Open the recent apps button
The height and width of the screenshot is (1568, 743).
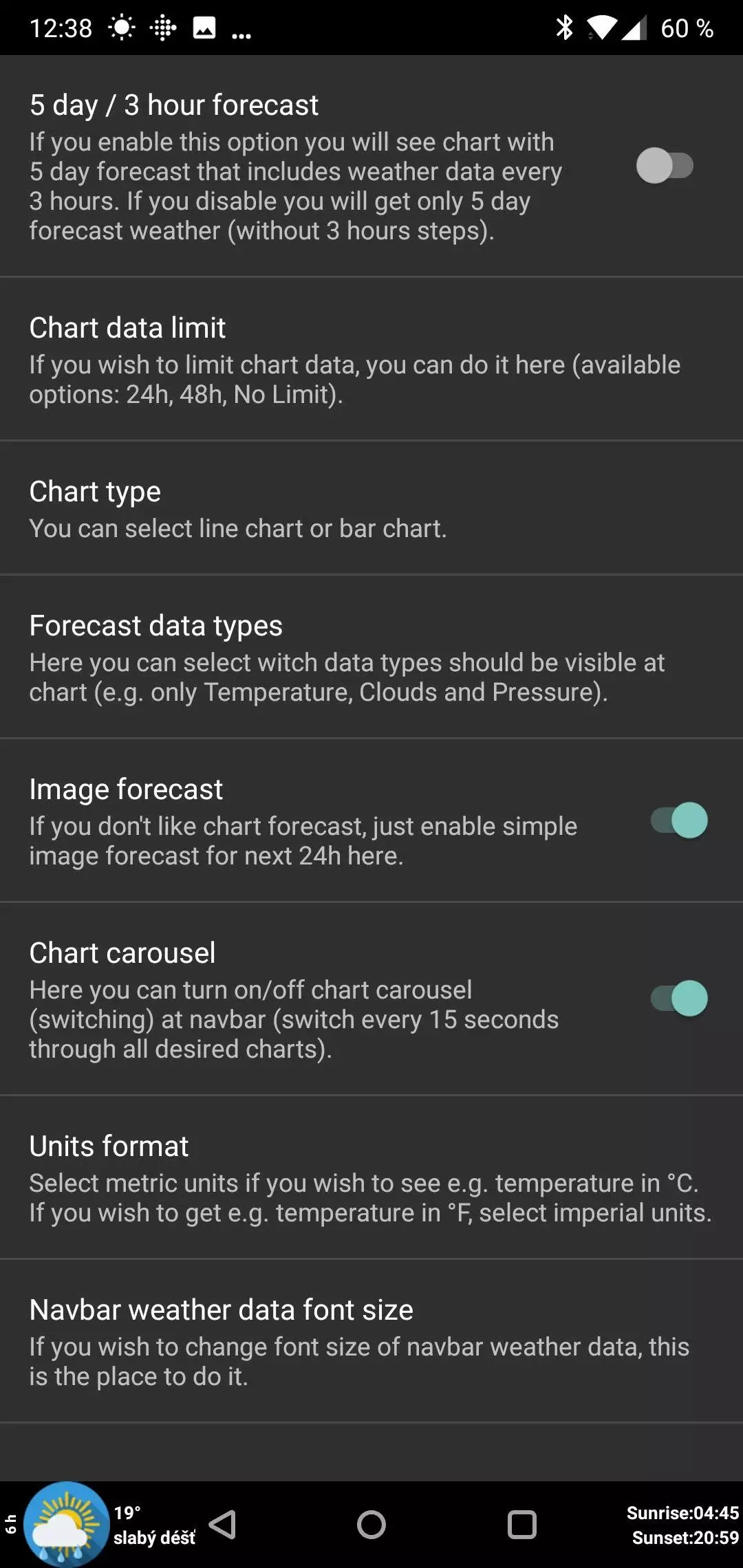[521, 1525]
